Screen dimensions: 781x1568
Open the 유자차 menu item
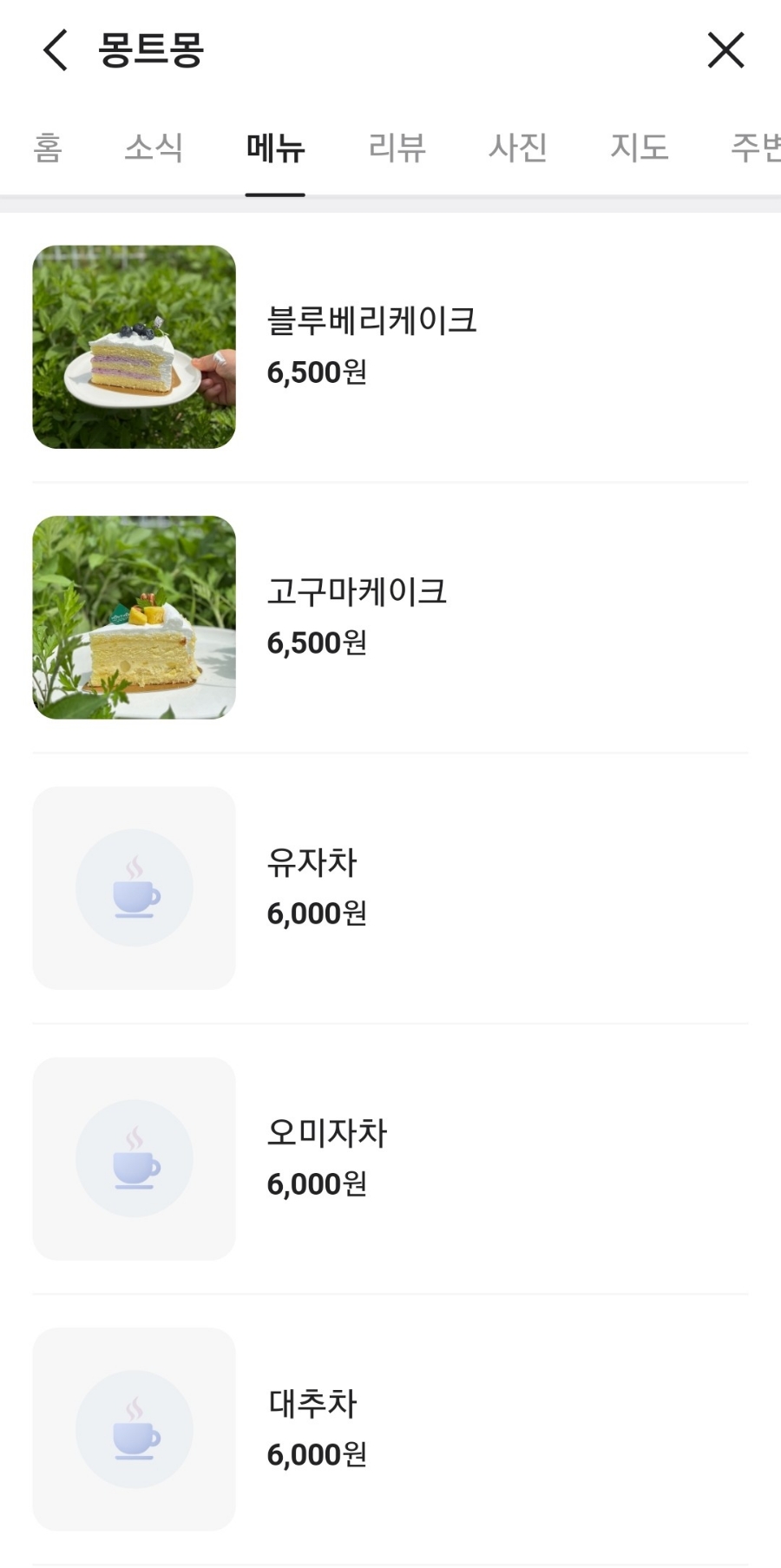312,863
